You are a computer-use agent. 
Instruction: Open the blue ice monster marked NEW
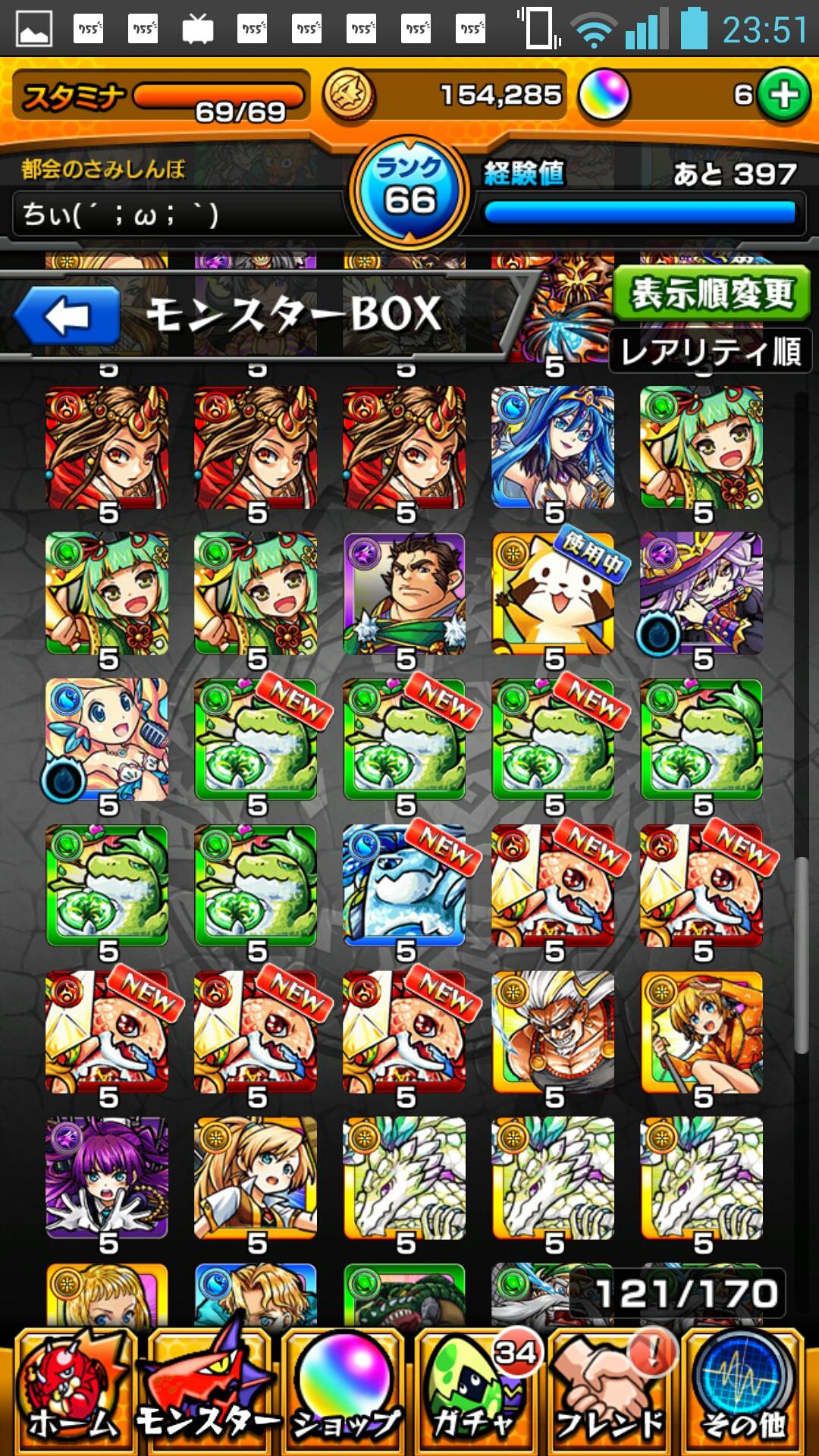(405, 886)
